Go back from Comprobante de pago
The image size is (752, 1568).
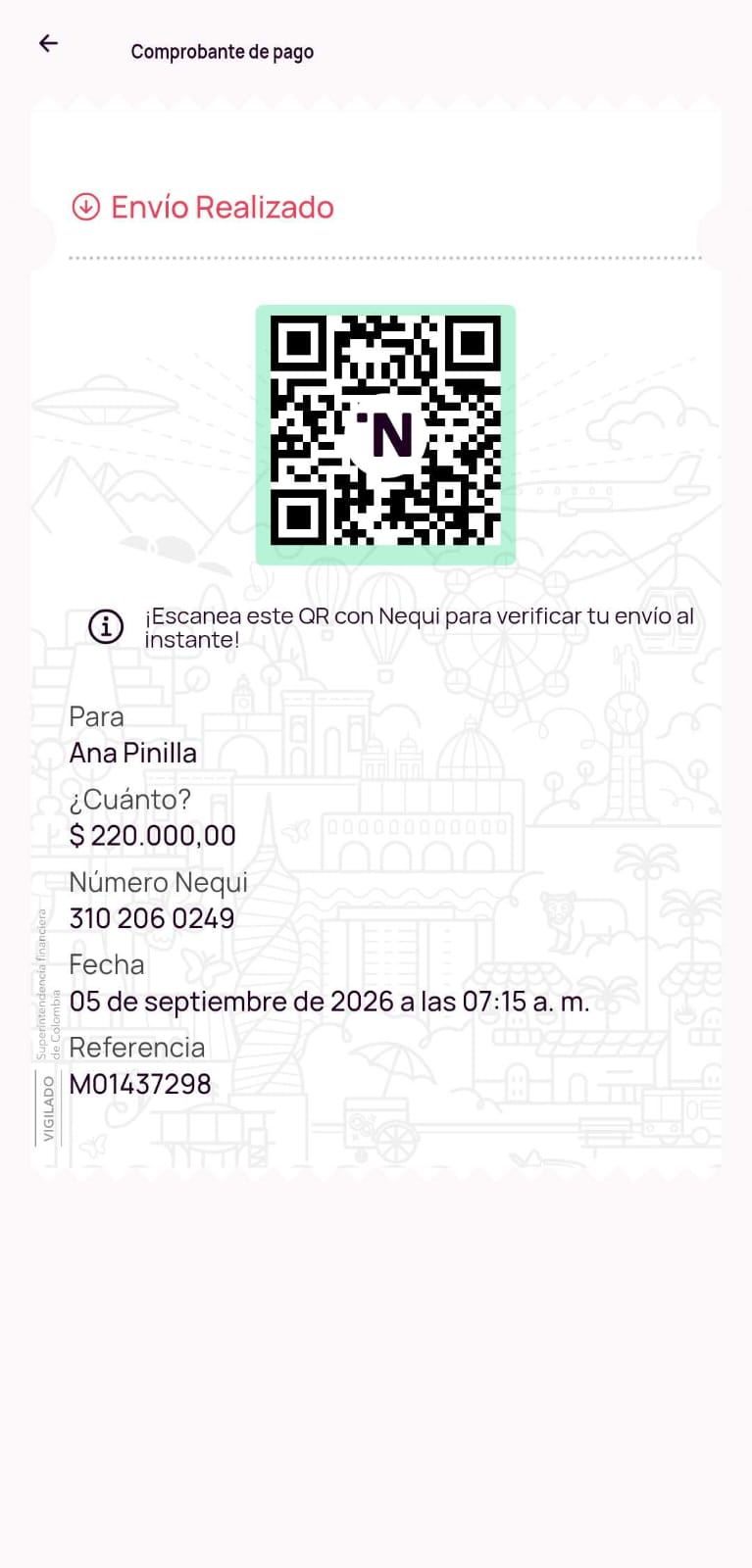click(48, 43)
